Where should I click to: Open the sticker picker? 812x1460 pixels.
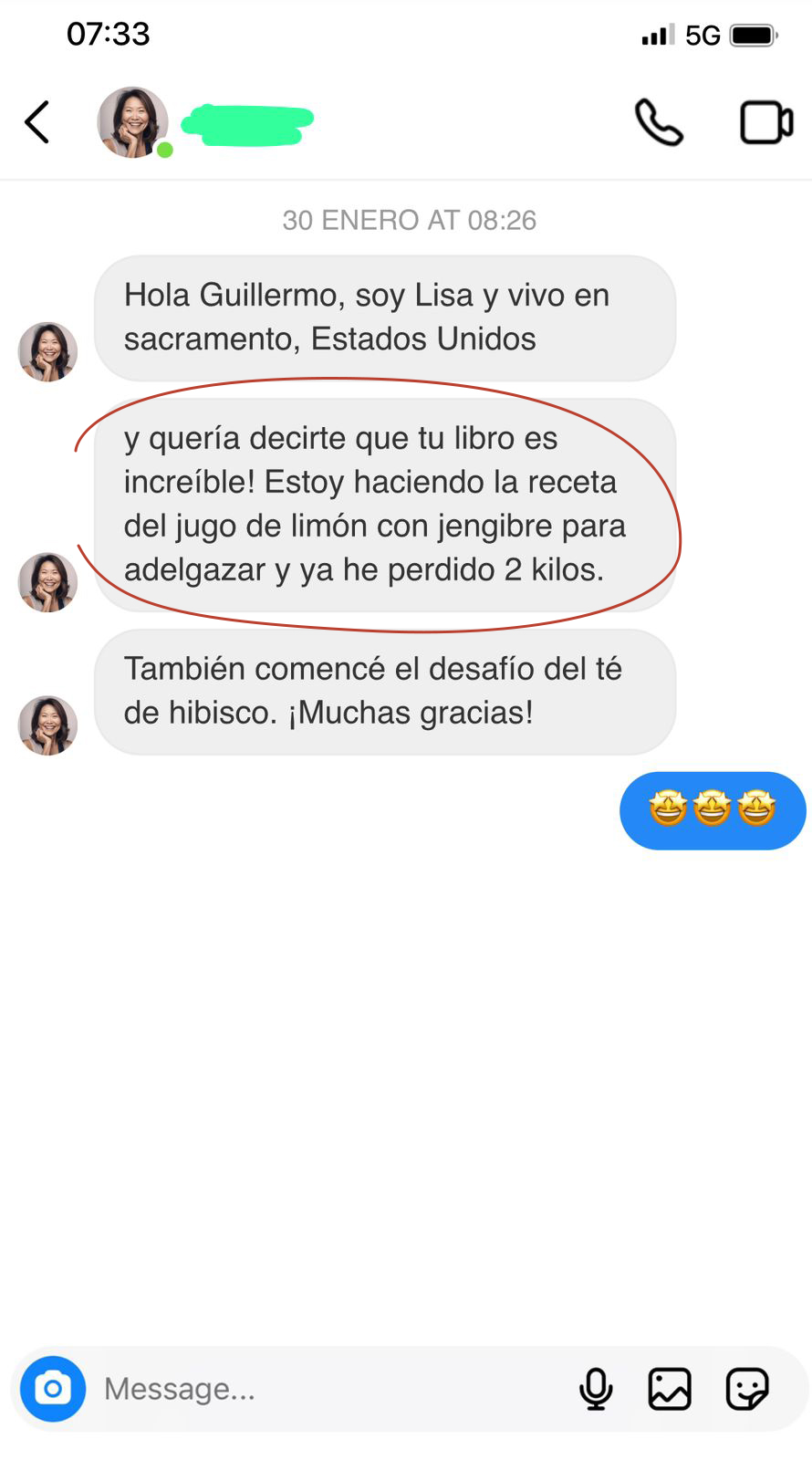tap(747, 1389)
